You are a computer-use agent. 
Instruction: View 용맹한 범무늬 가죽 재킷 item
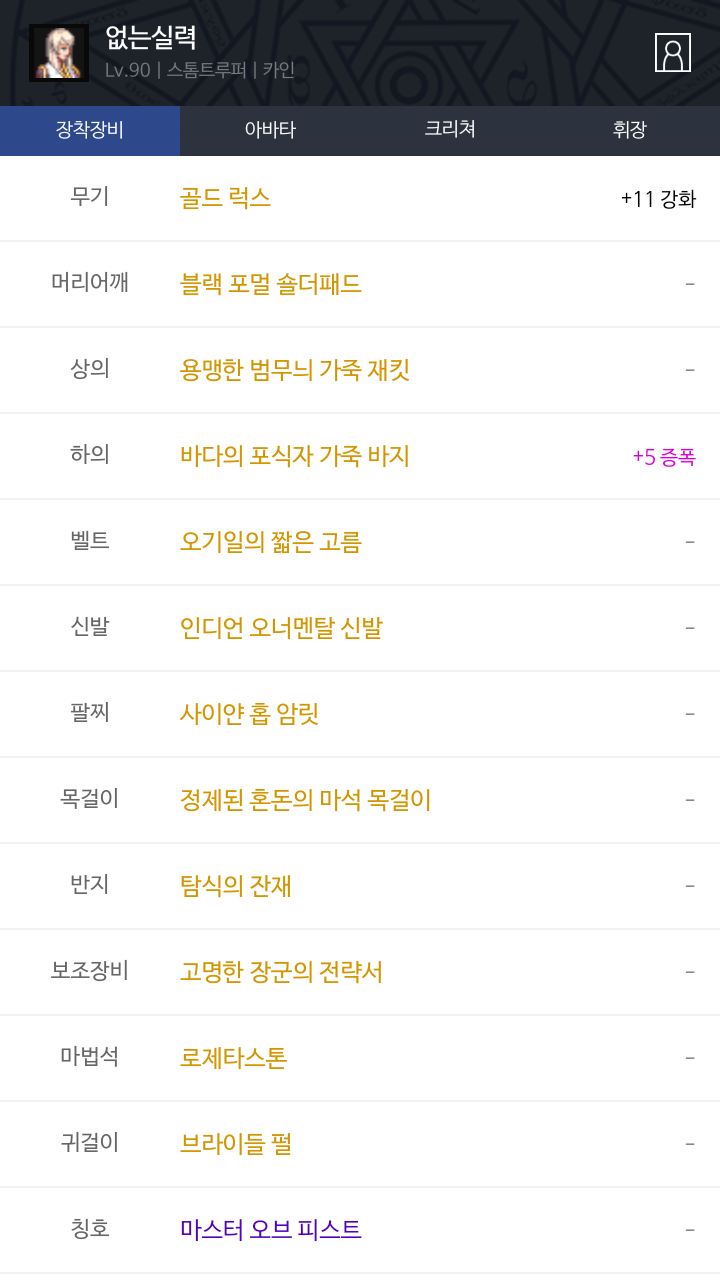(x=295, y=370)
